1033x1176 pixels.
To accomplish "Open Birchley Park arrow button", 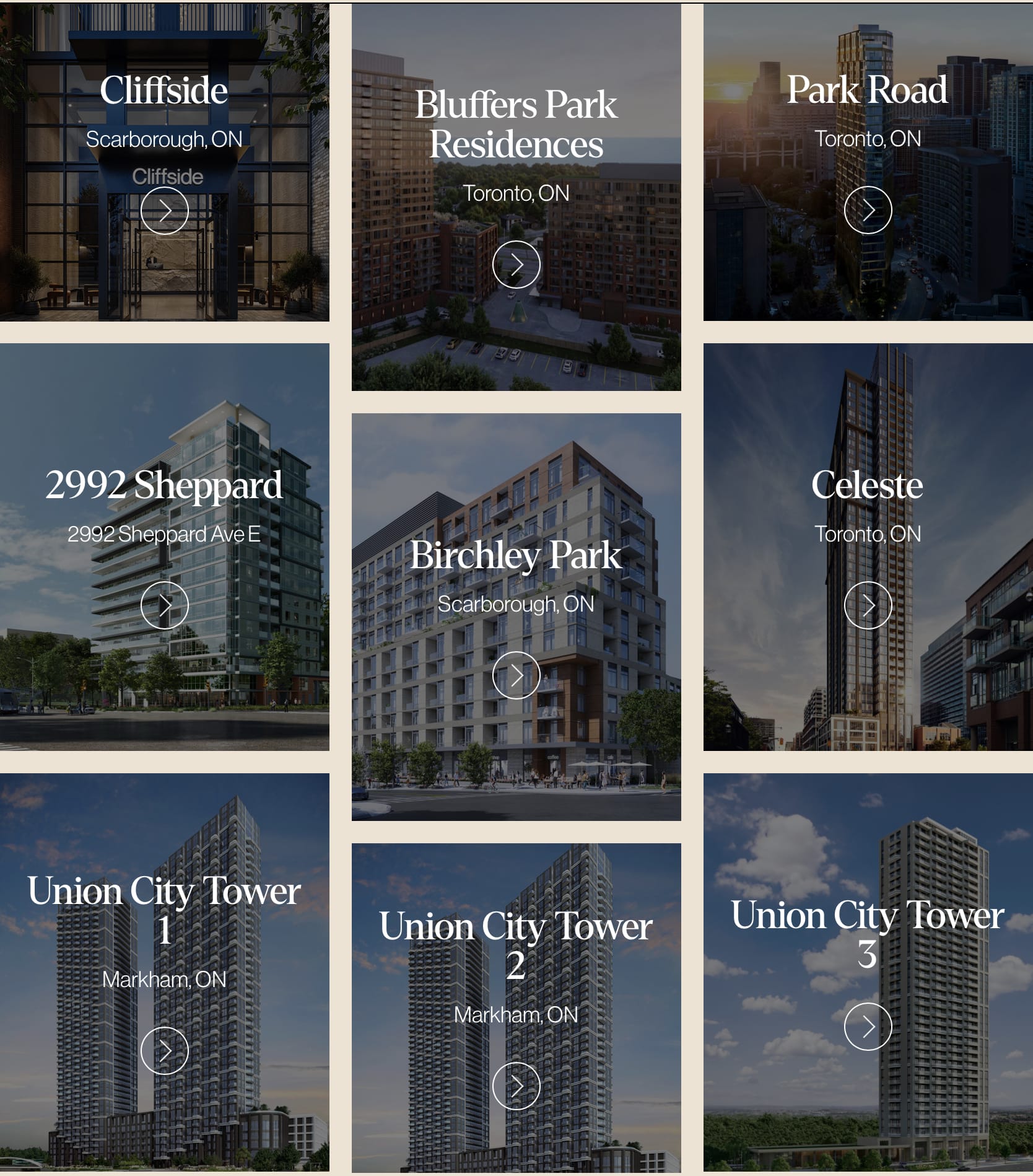I will point(516,675).
